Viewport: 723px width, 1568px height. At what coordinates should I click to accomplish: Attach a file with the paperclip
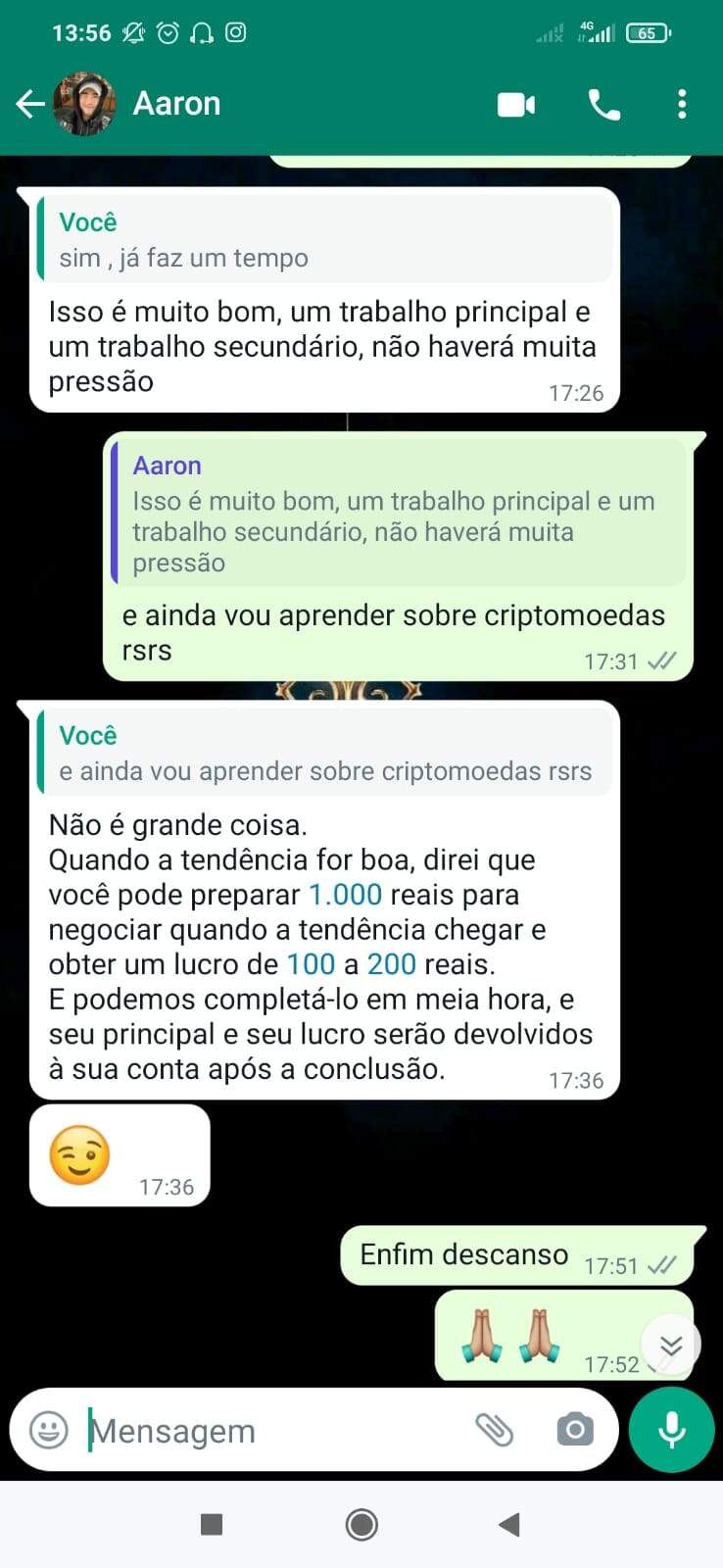pyautogui.click(x=495, y=1430)
